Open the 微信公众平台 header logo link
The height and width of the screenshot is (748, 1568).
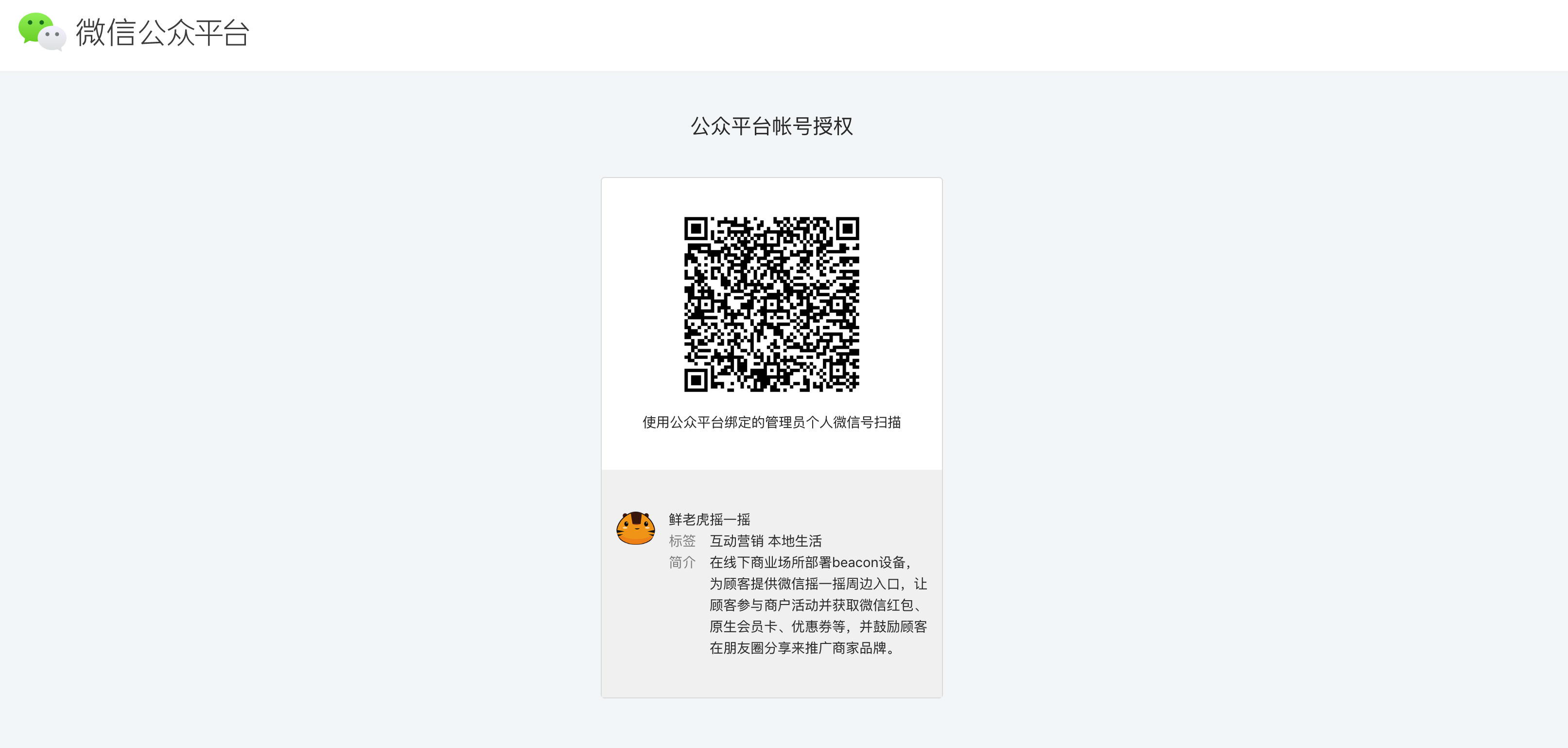(134, 32)
